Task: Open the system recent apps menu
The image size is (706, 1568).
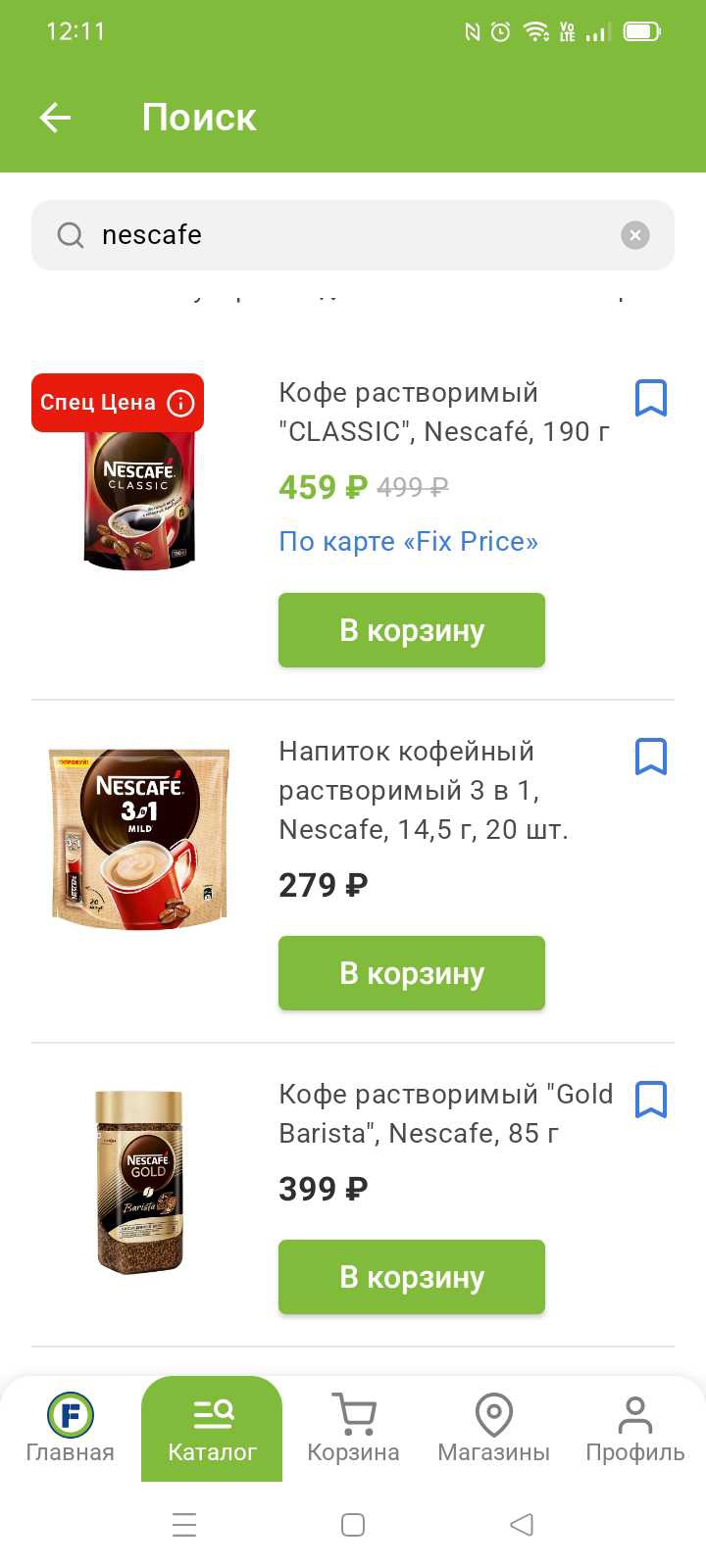Action: tap(184, 1525)
